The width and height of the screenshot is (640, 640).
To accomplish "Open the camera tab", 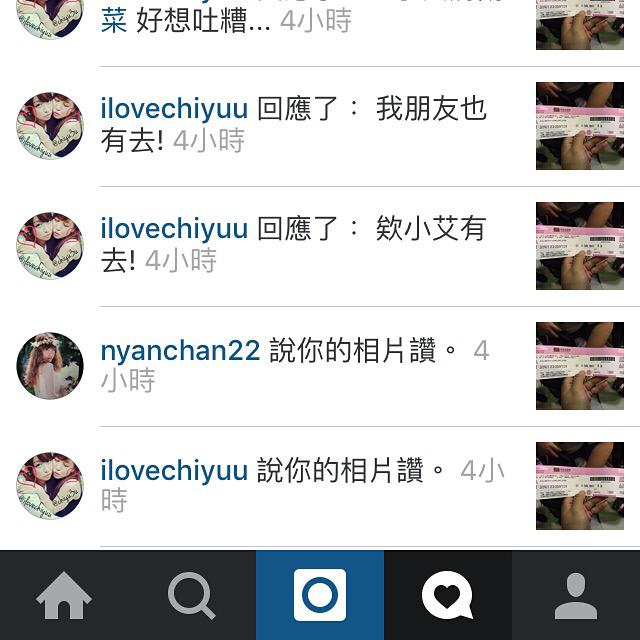I will pyautogui.click(x=320, y=596).
